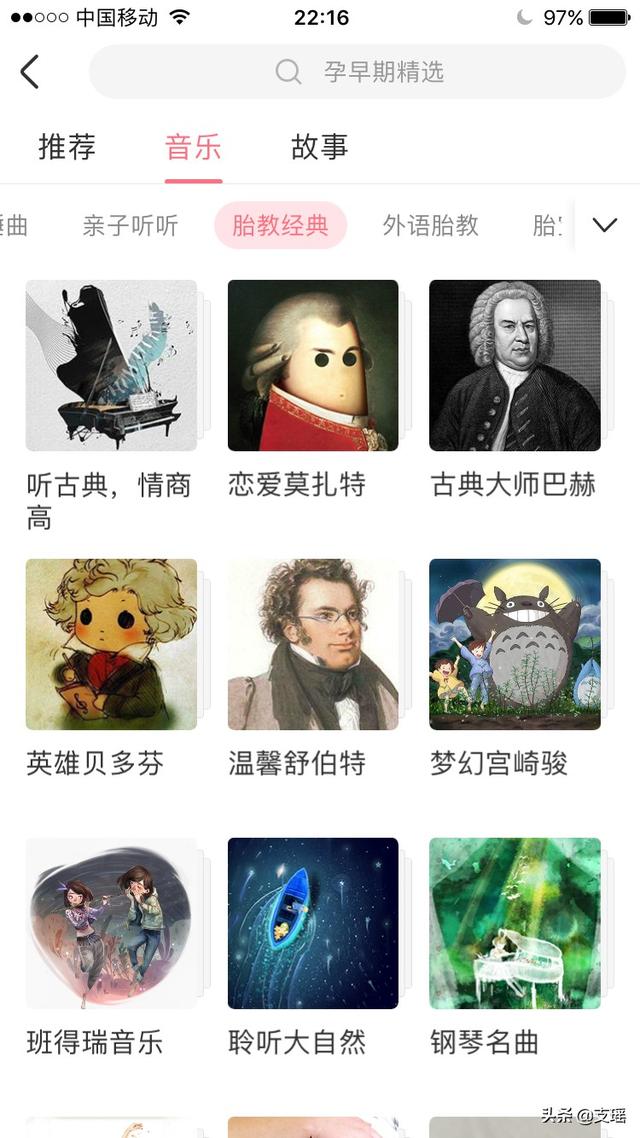The height and width of the screenshot is (1138, 640).
Task: Open the 听古典，情商高 album
Action: [111, 366]
